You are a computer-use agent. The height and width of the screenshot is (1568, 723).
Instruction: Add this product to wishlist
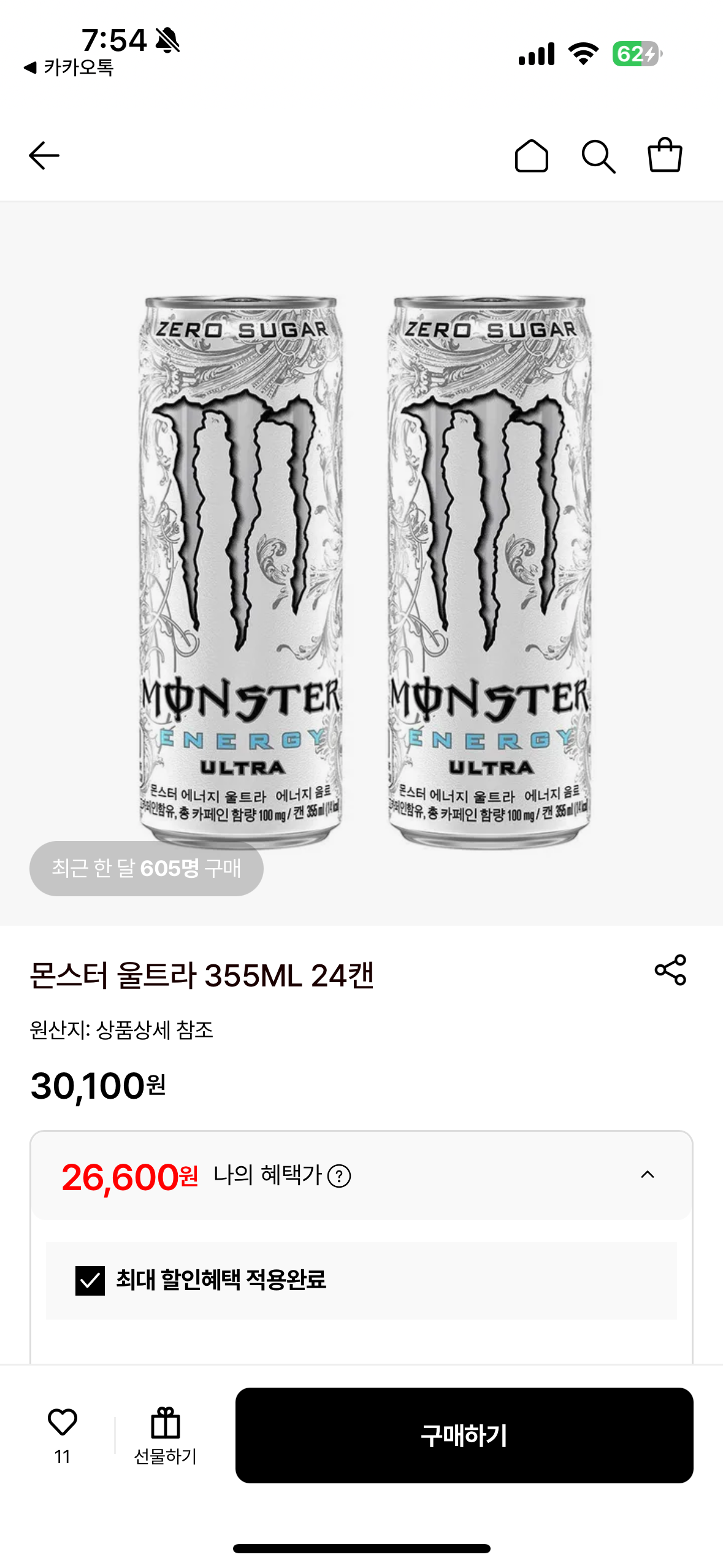63,1423
